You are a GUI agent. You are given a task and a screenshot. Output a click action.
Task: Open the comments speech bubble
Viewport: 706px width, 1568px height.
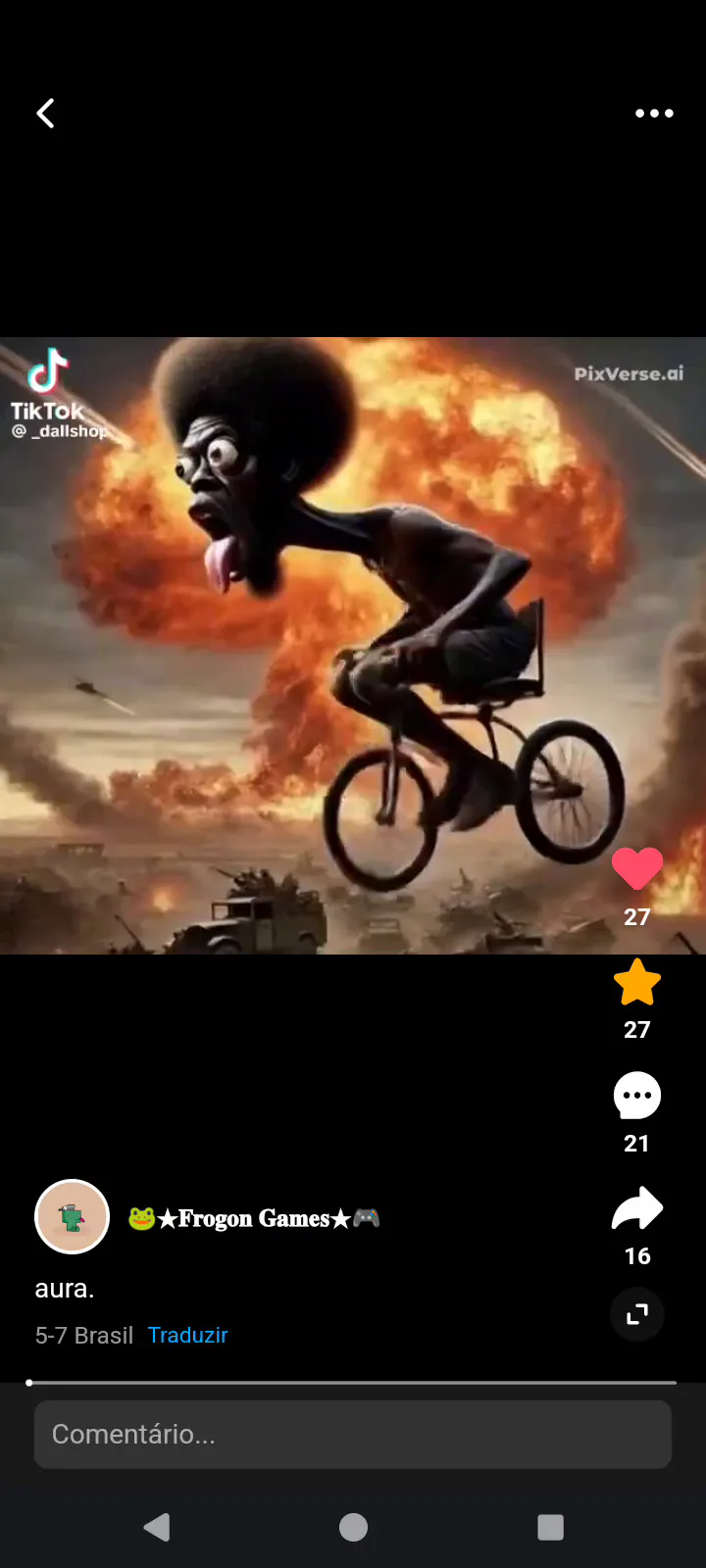coord(637,1096)
